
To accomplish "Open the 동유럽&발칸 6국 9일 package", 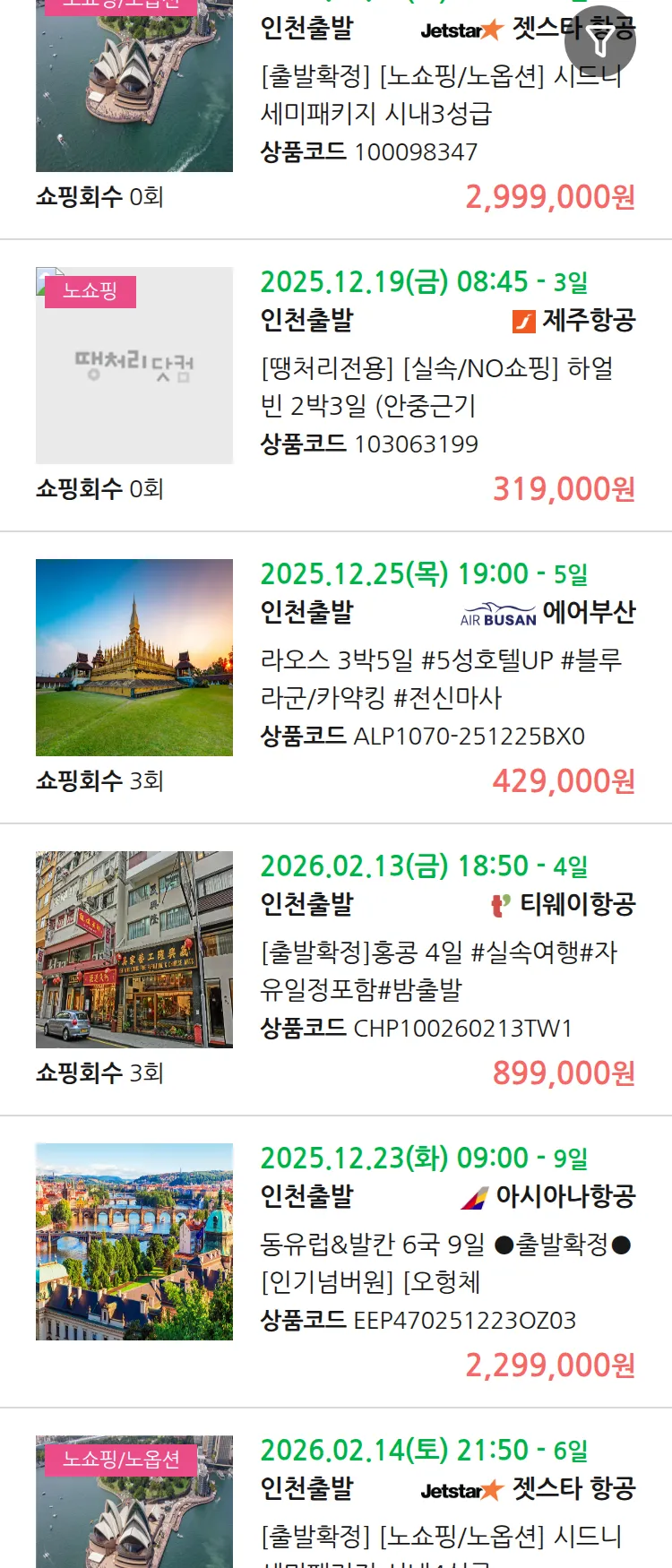I will pyautogui.click(x=445, y=1262).
